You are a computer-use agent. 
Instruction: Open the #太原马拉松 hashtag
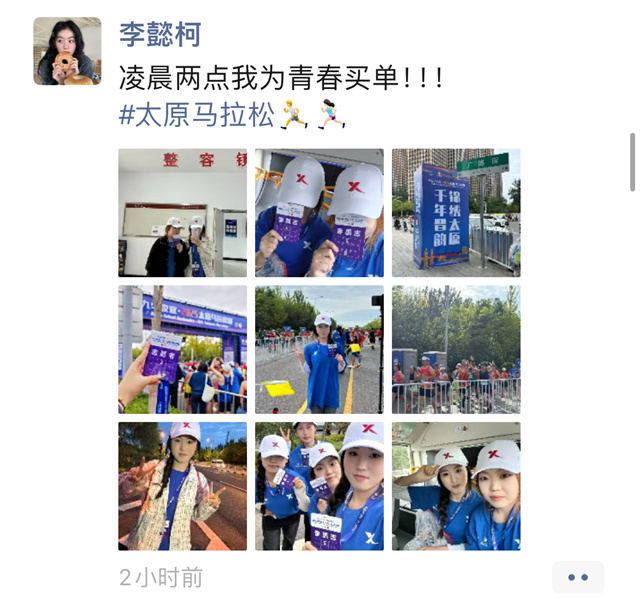point(196,115)
